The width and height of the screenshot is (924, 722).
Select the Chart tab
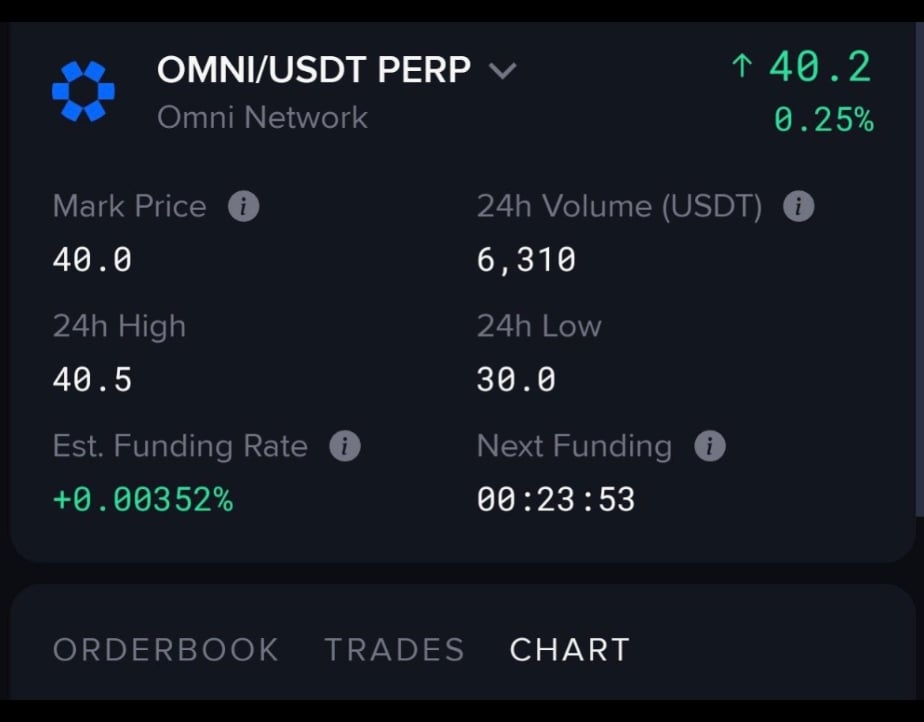point(569,649)
